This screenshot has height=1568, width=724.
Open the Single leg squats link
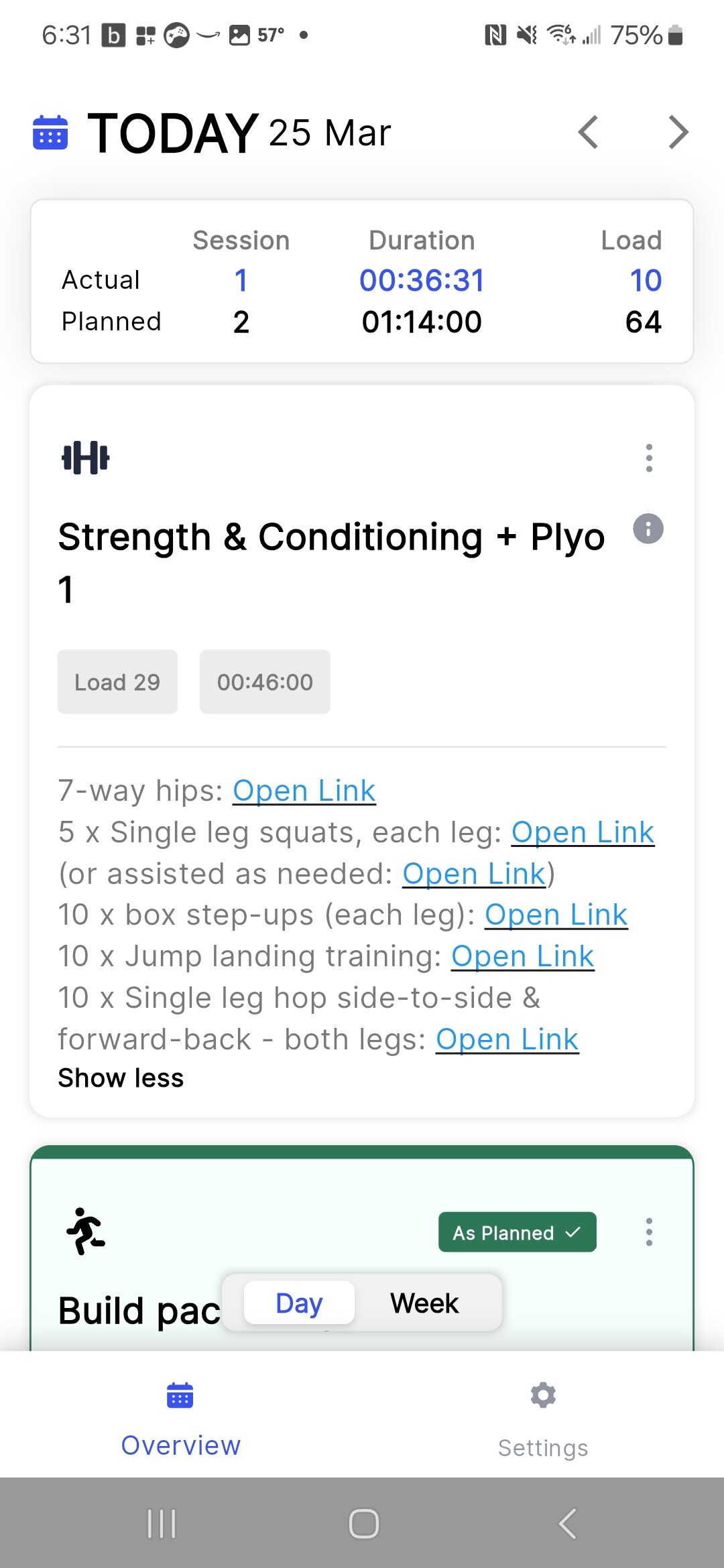(x=583, y=832)
